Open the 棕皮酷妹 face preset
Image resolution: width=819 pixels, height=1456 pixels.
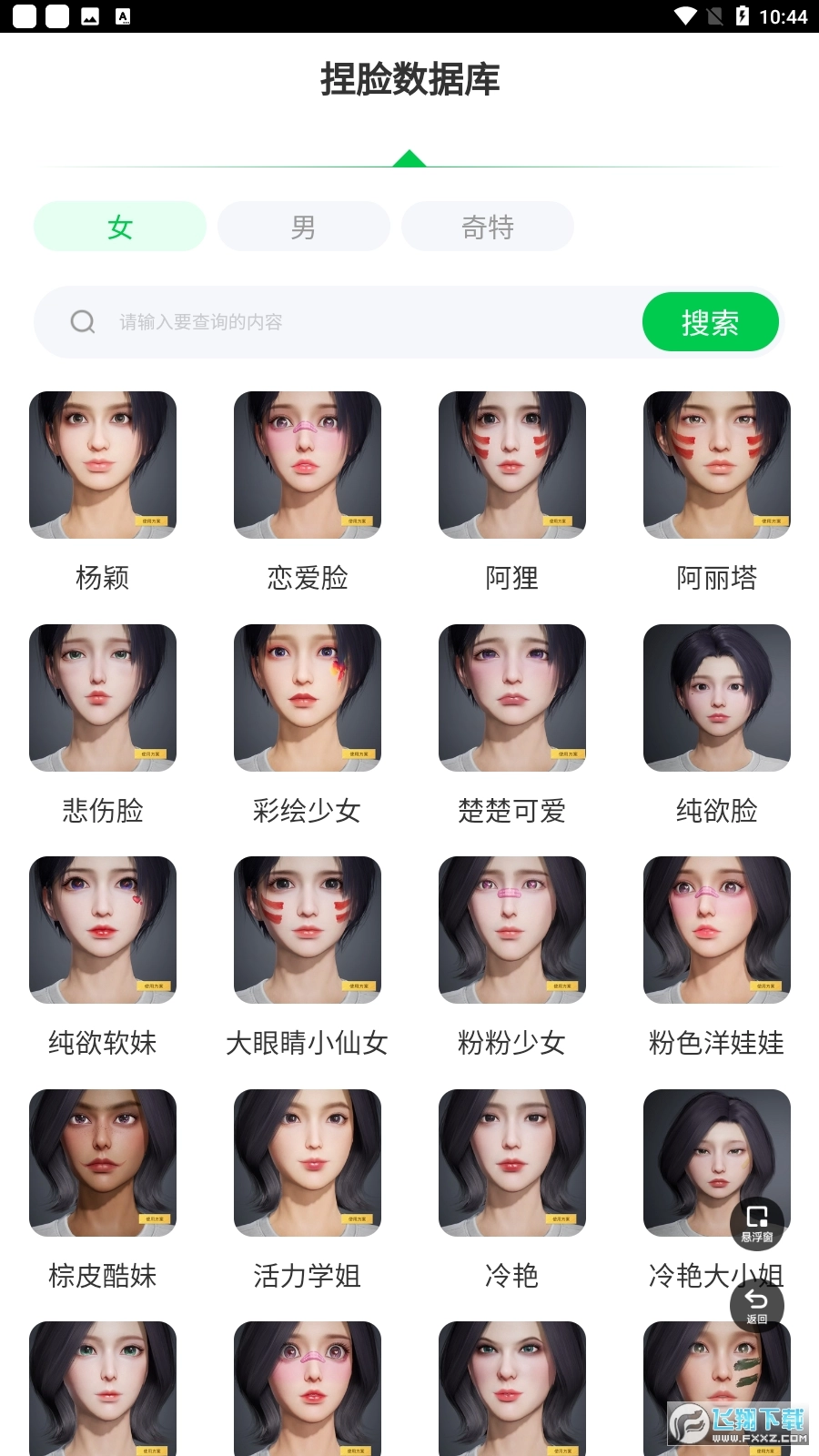[x=103, y=1163]
